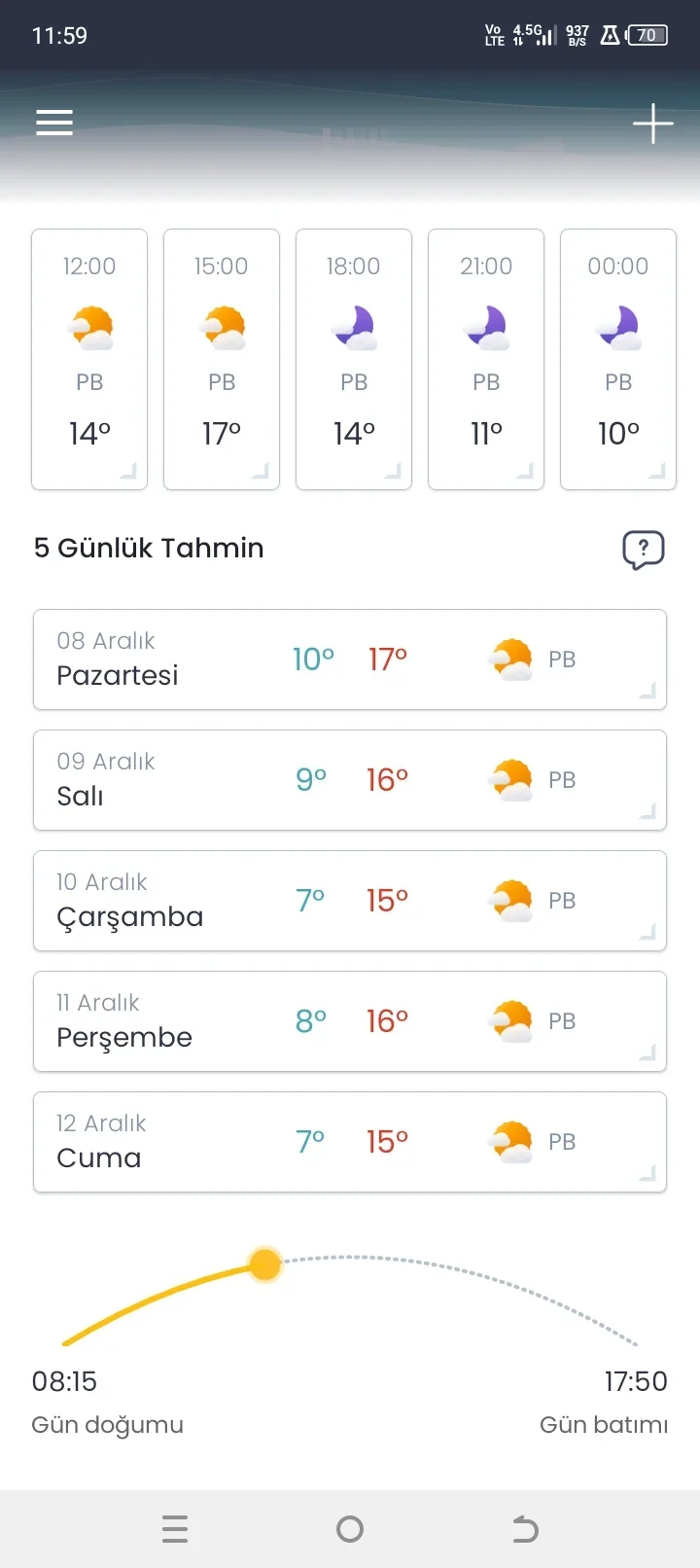View the 21:00 hourly forecast card
The height and width of the screenshot is (1568, 700).
coord(486,359)
